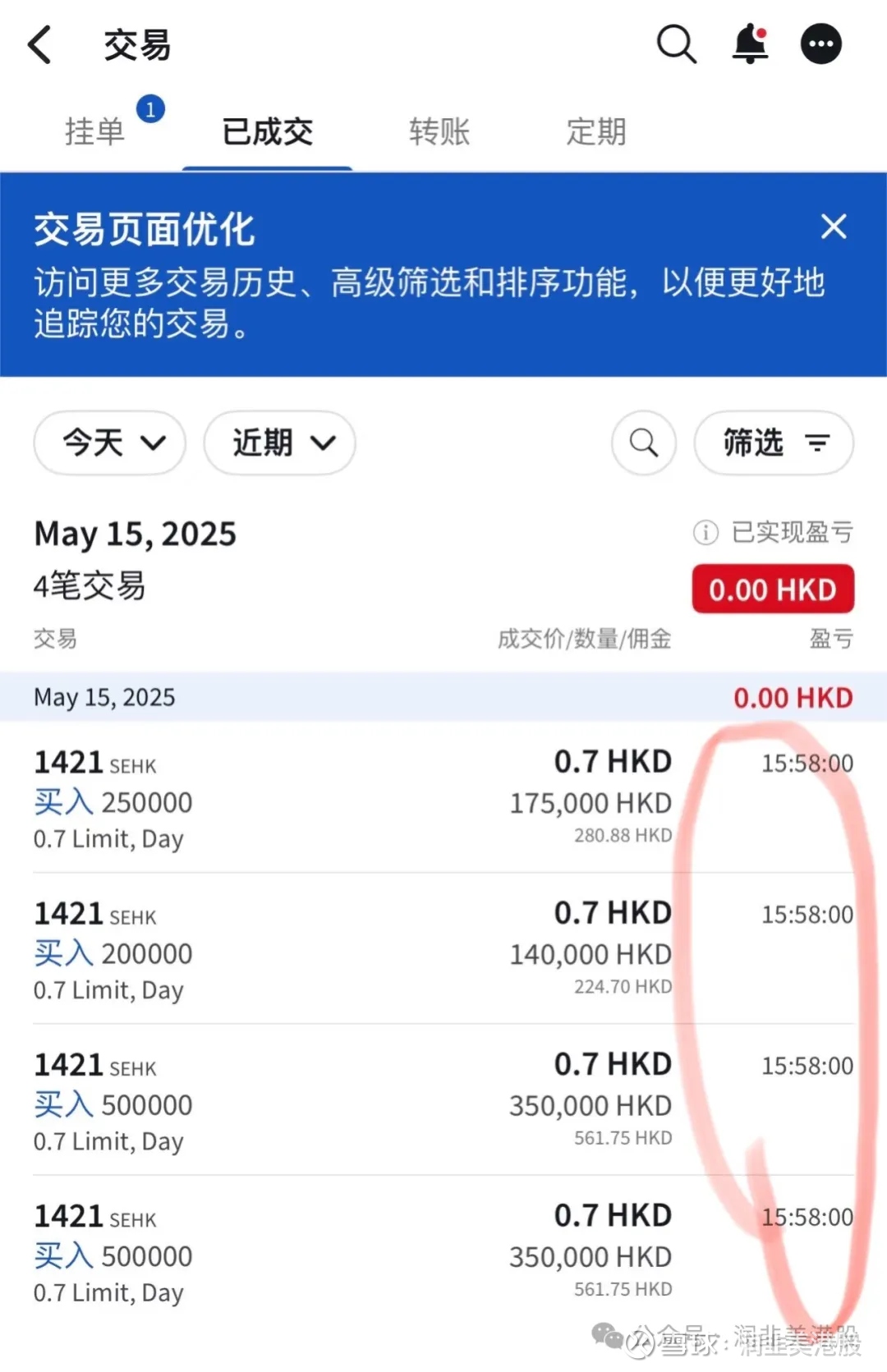Select the badge showing 1 on 挂单
Viewport: 887px width, 1372px height.
pyautogui.click(x=151, y=107)
